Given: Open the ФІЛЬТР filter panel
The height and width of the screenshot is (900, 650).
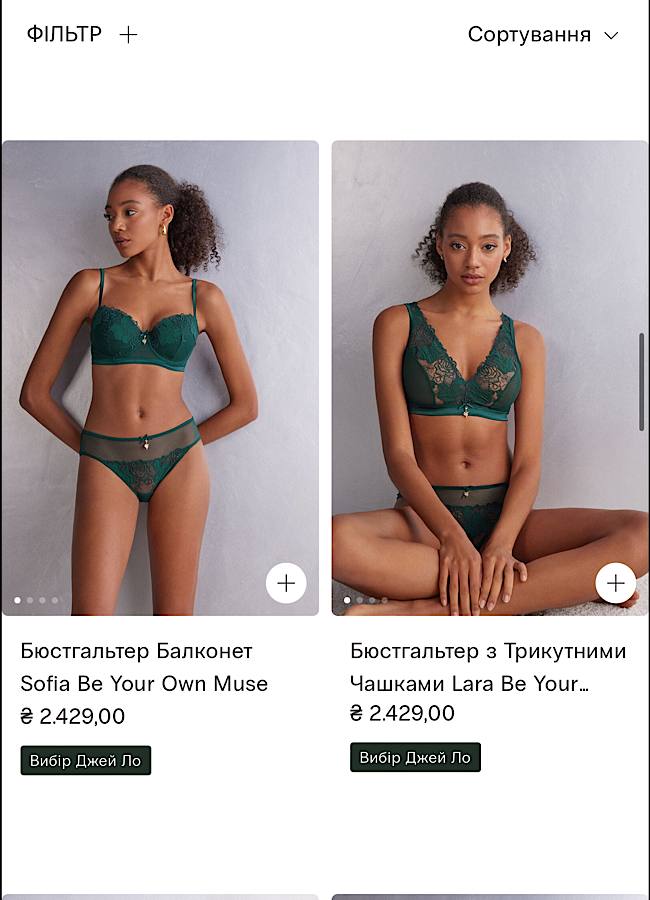Looking at the screenshot, I should 82,34.
